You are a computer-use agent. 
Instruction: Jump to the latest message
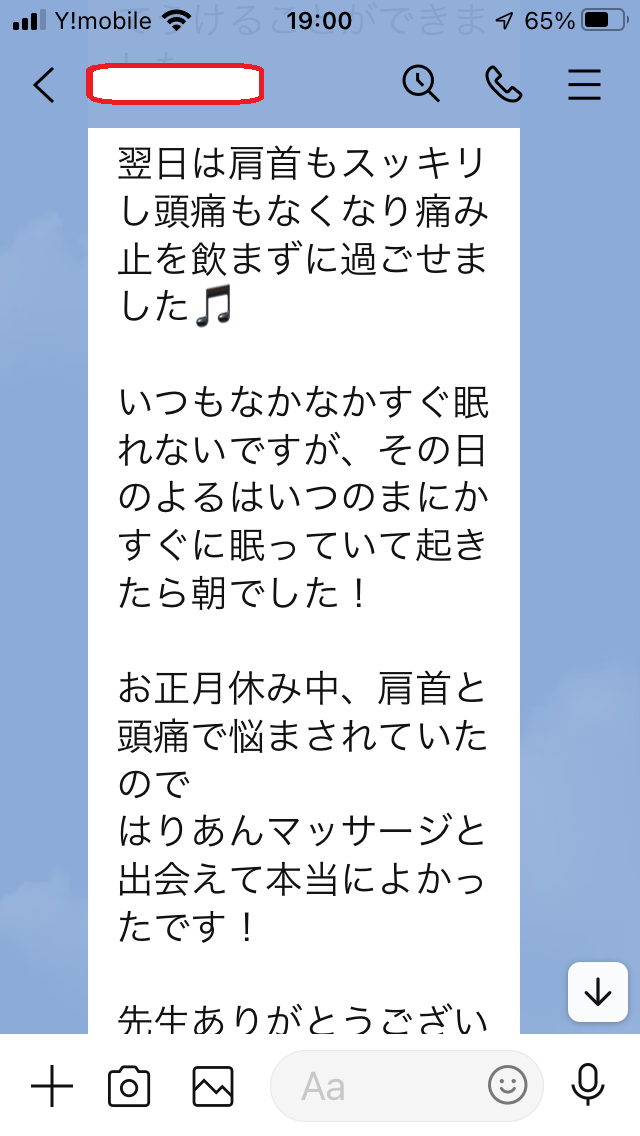click(x=598, y=992)
